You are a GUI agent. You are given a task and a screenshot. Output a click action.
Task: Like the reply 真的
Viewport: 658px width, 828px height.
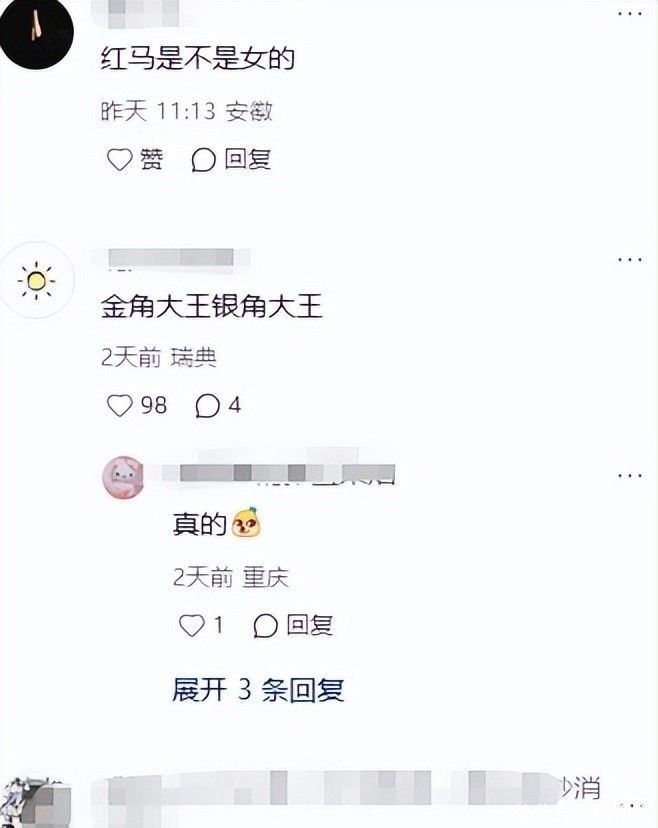click(201, 626)
